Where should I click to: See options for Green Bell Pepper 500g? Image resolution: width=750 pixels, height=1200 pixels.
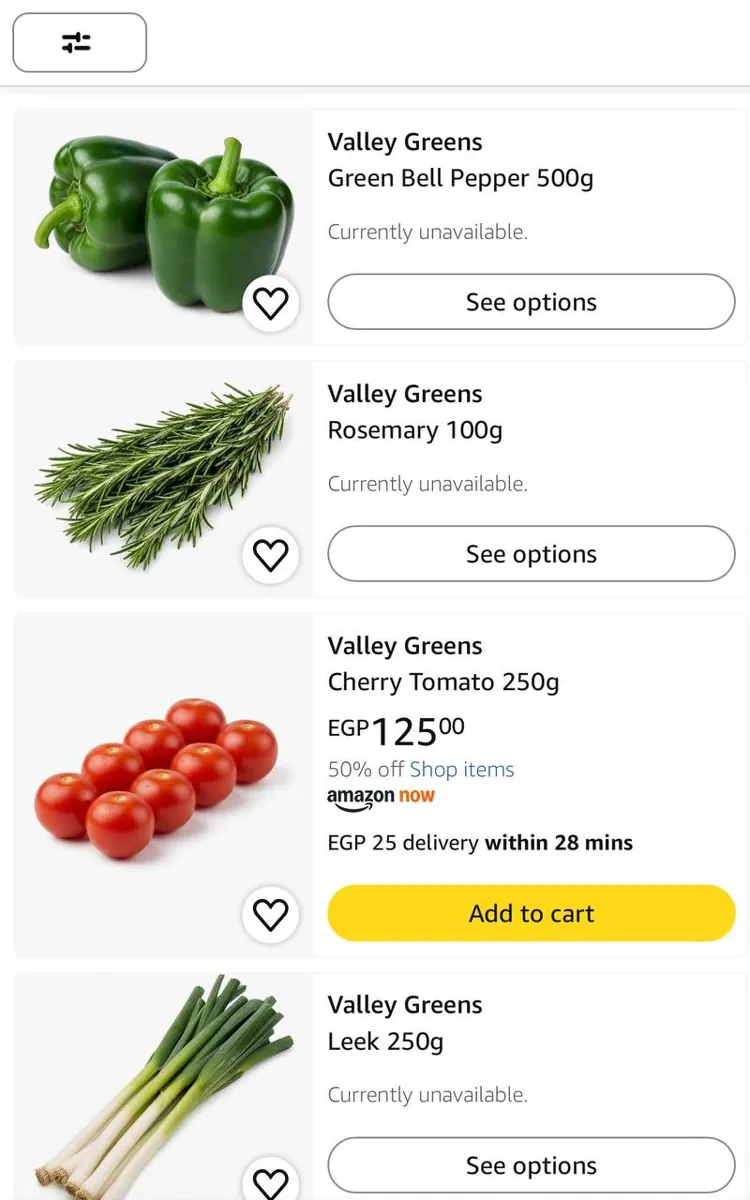[531, 302]
